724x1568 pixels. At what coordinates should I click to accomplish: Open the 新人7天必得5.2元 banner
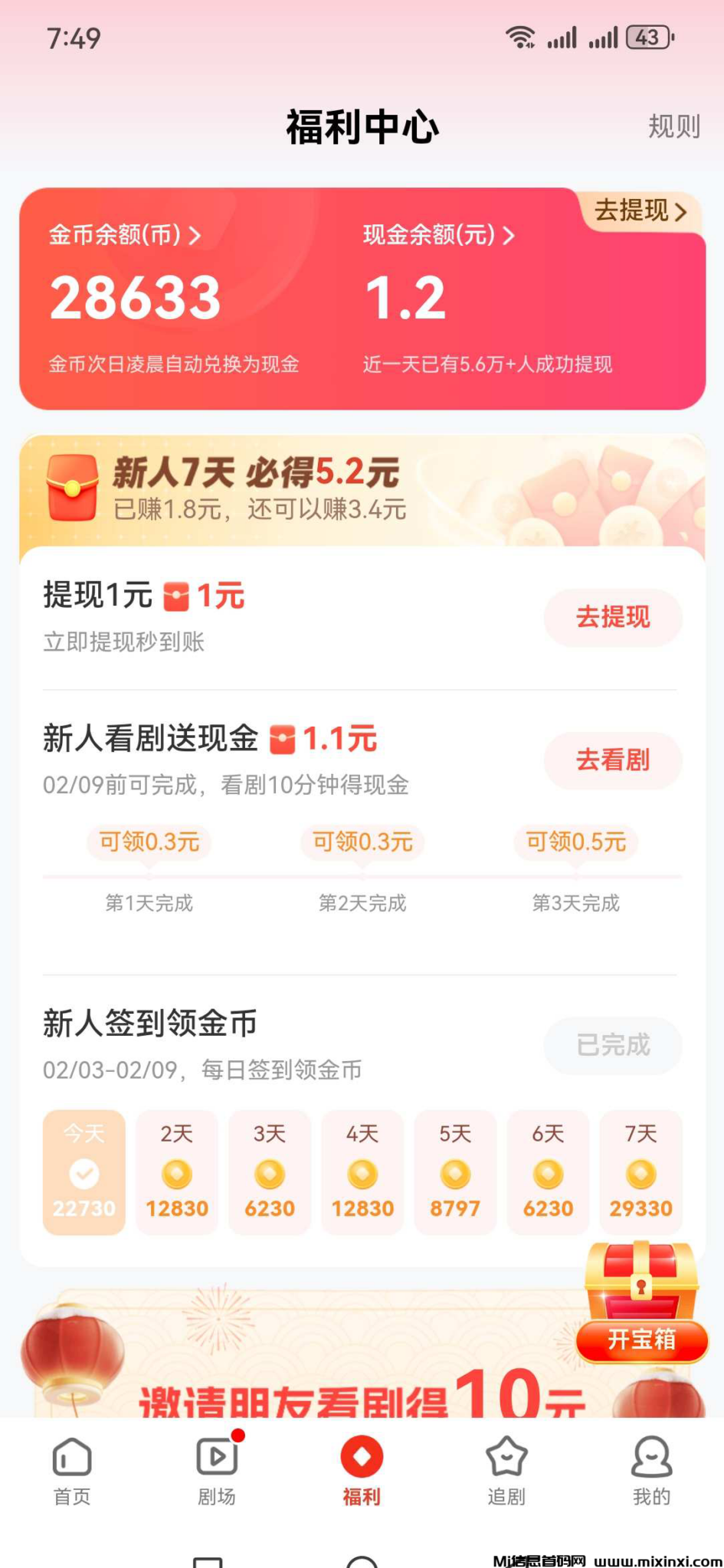[x=362, y=490]
